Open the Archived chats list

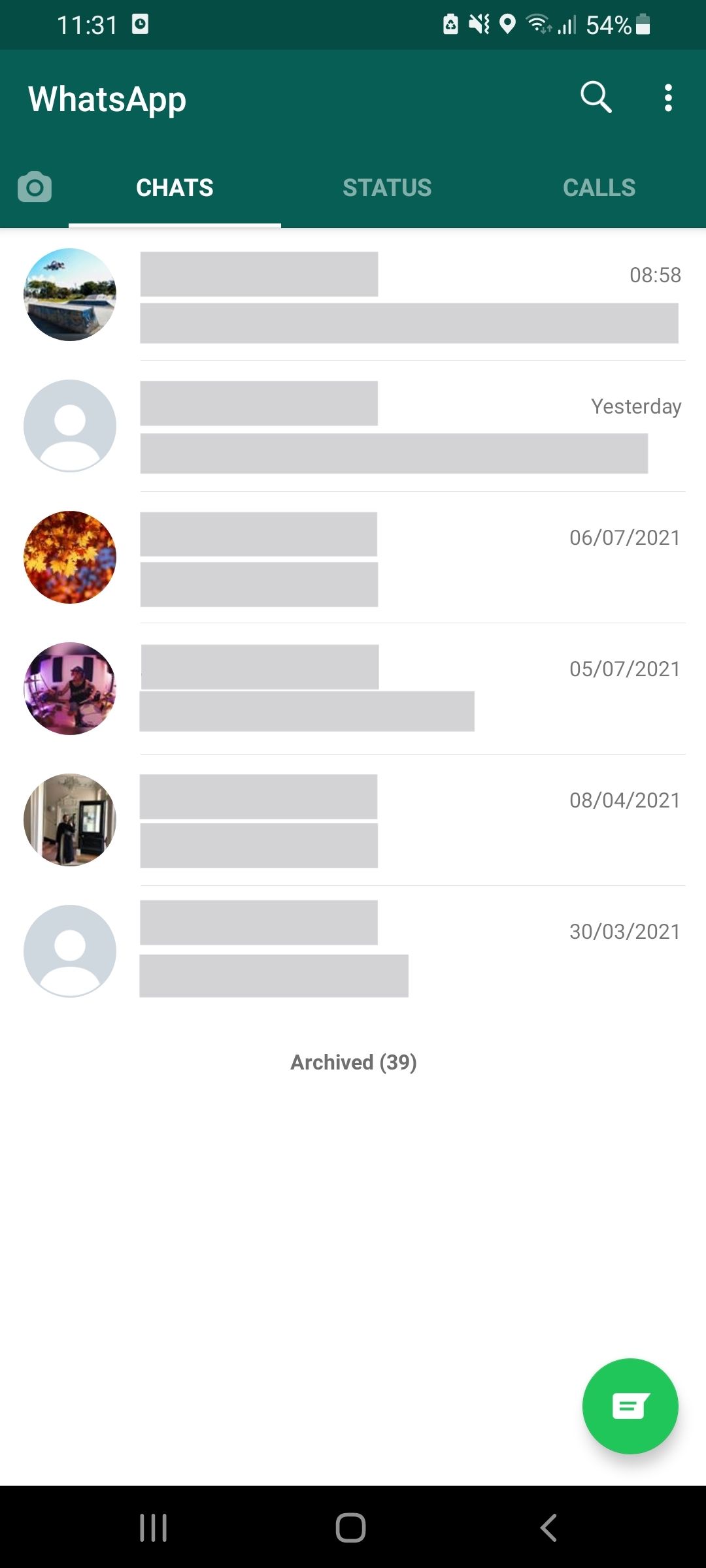click(353, 1062)
